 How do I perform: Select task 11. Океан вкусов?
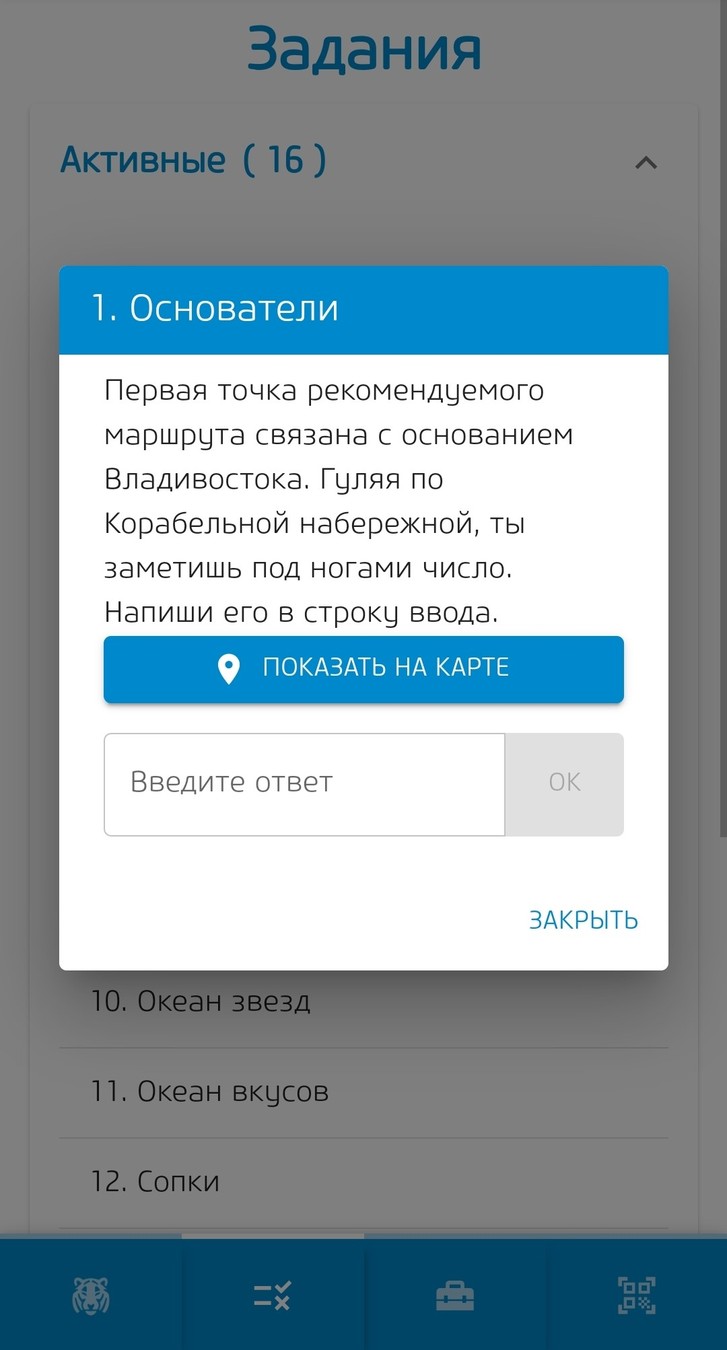coord(208,1091)
